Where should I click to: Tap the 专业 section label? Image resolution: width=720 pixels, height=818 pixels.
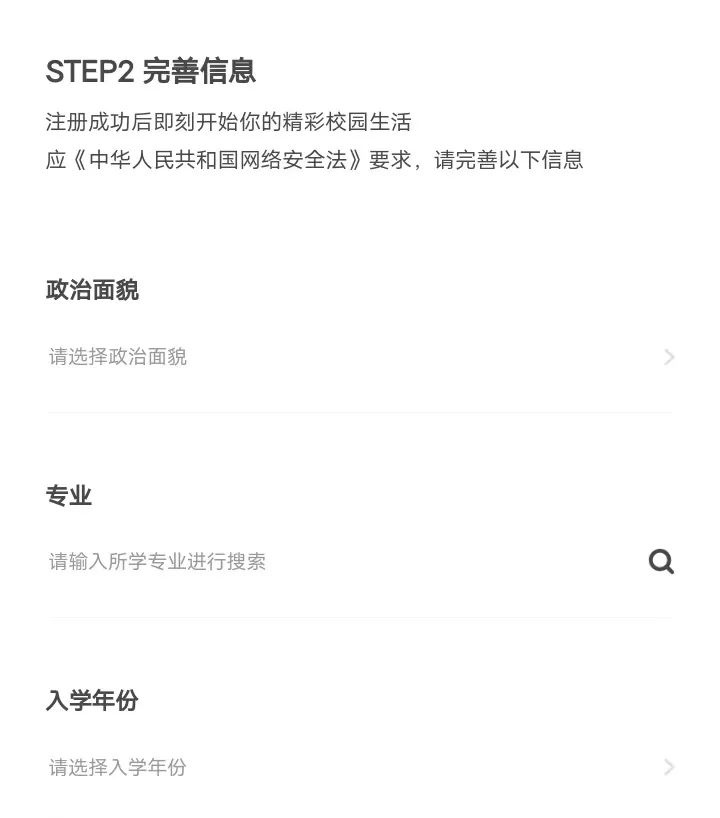tap(68, 495)
